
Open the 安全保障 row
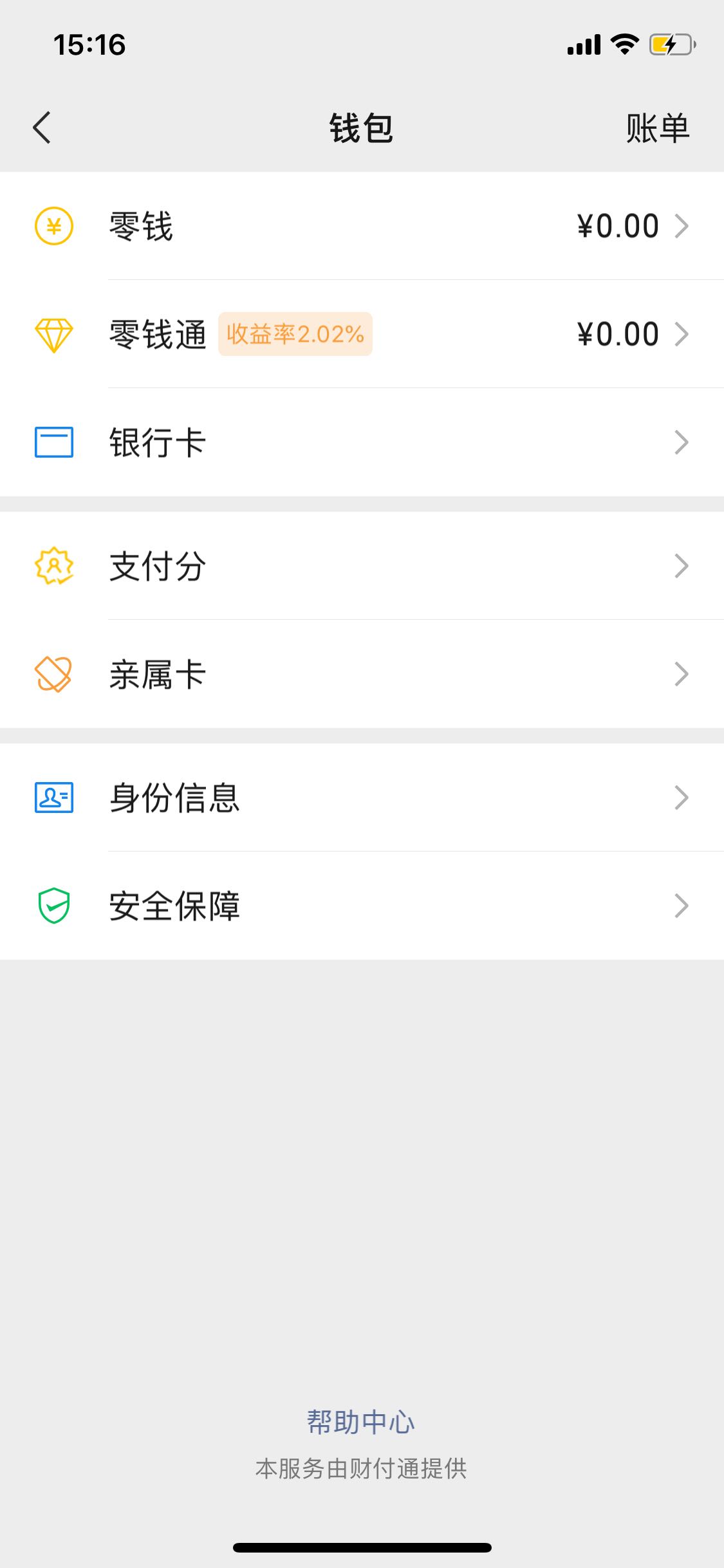(362, 906)
